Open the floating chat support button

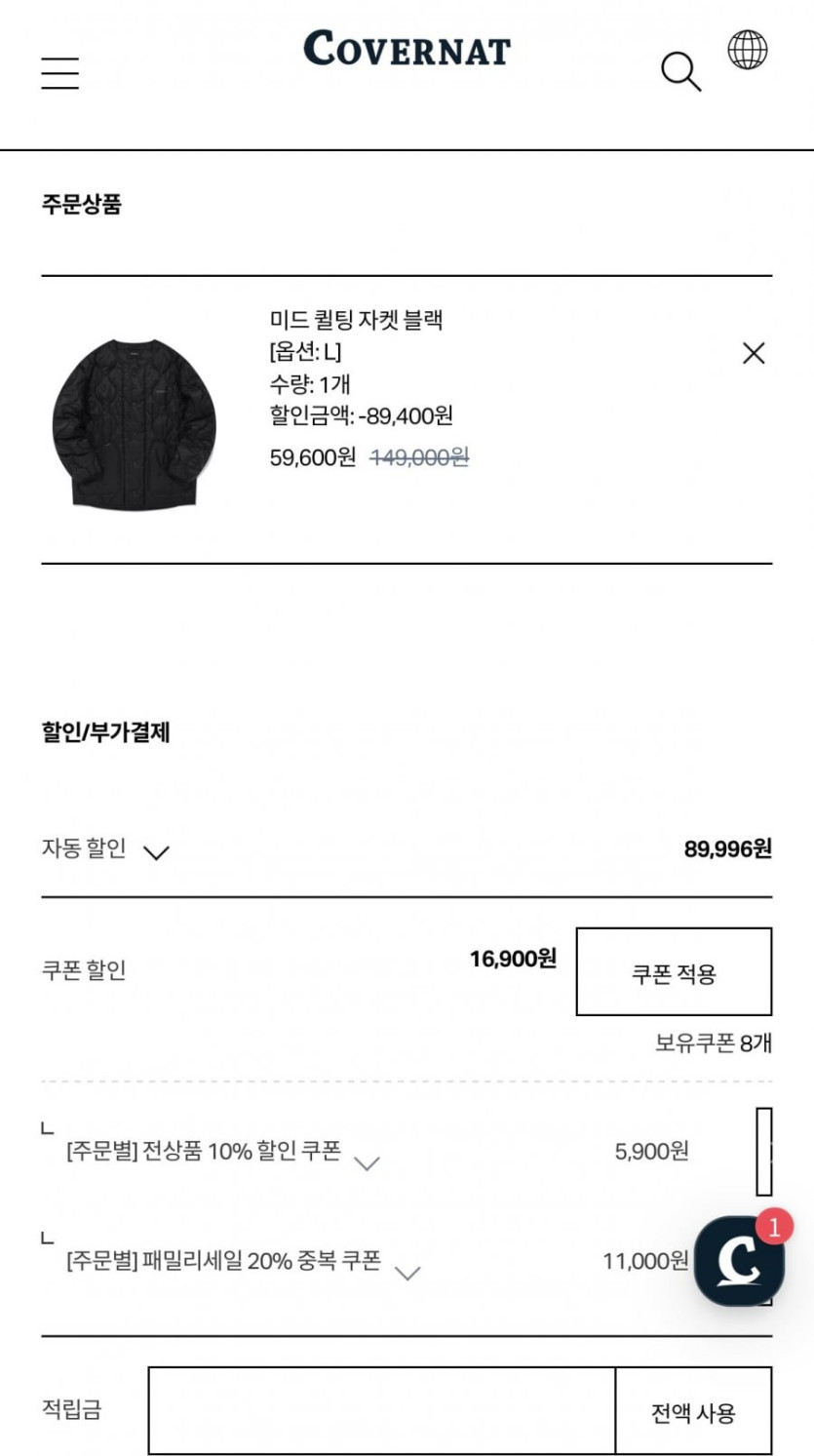coord(740,1260)
